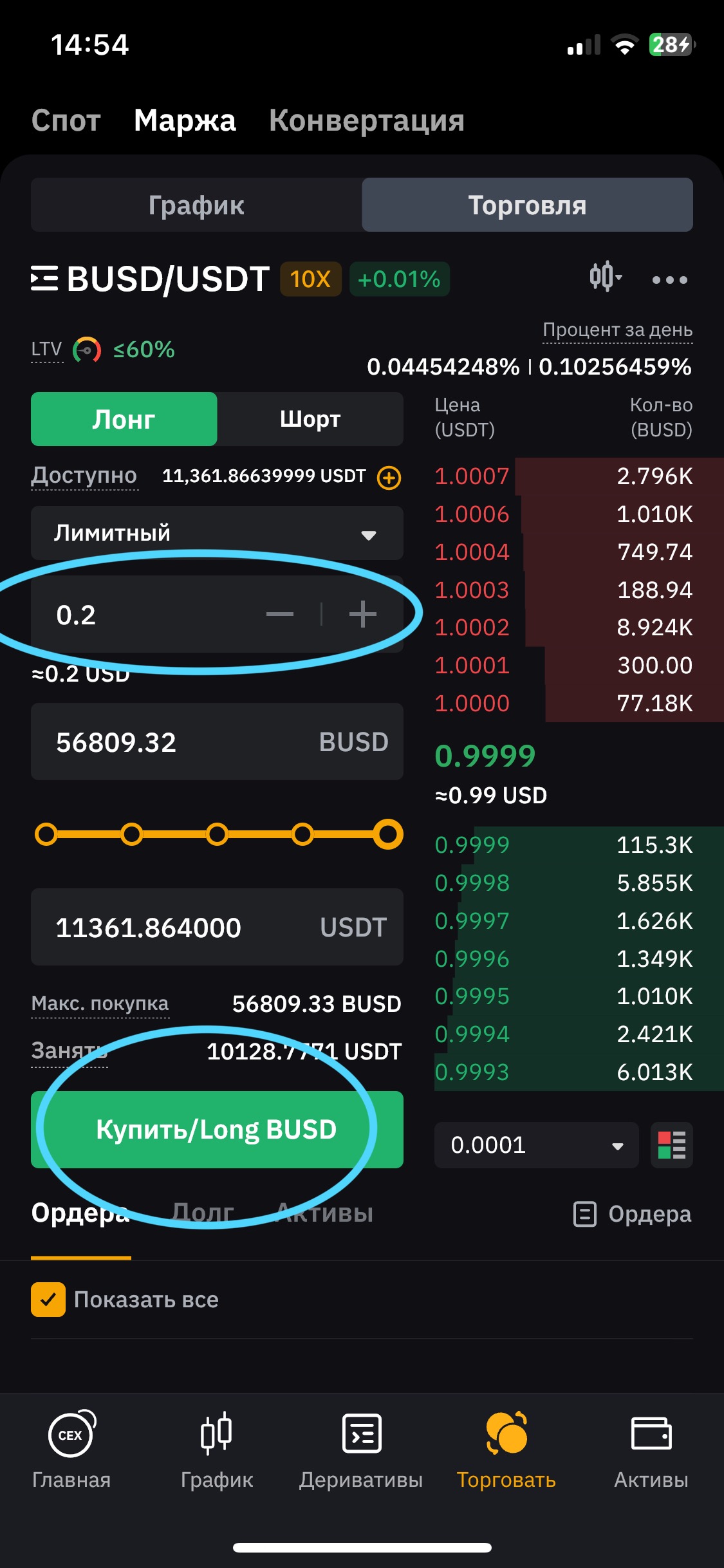Open the three-dot overflow menu
The height and width of the screenshot is (1568, 724).
[669, 280]
